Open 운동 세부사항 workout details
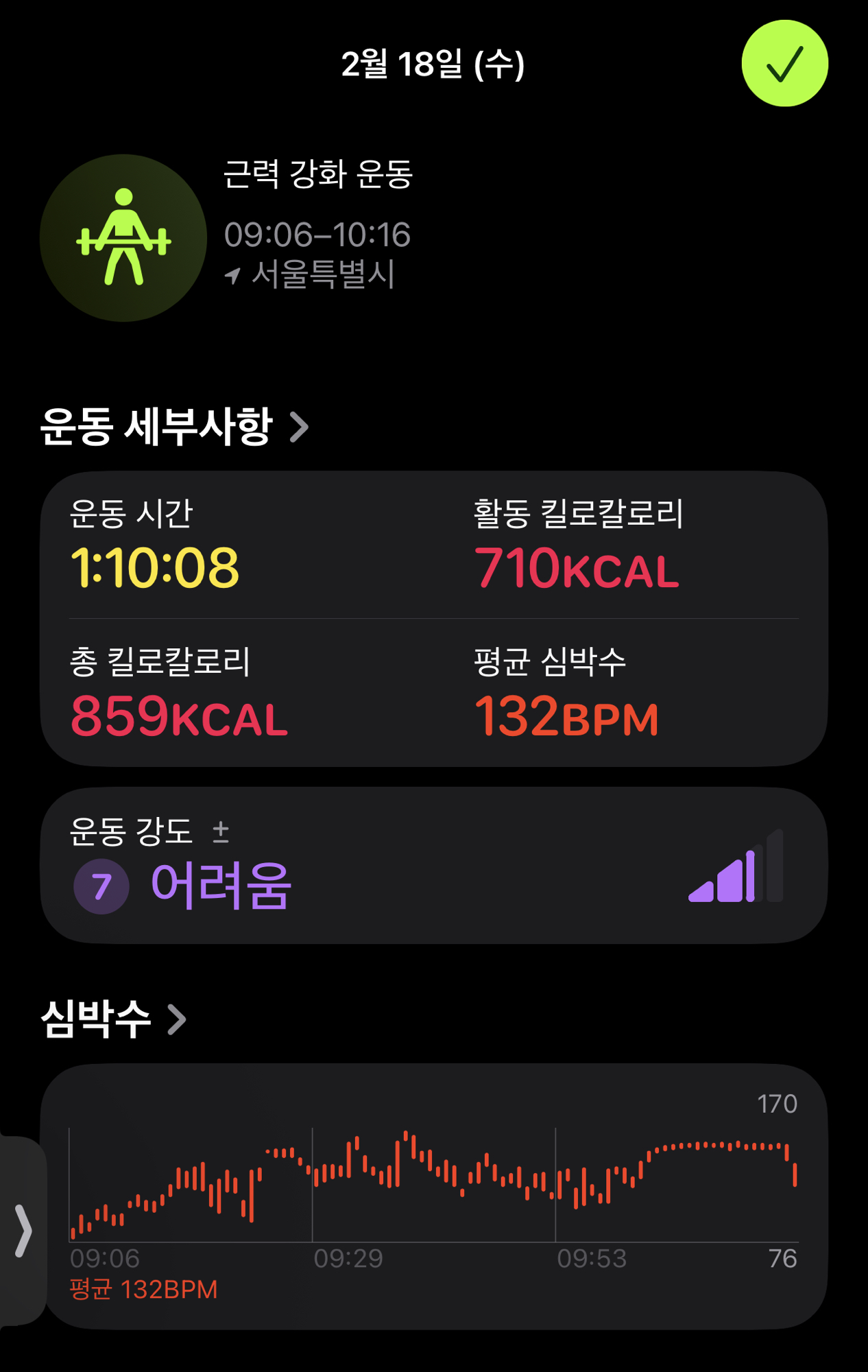The image size is (868, 1372). point(175,427)
